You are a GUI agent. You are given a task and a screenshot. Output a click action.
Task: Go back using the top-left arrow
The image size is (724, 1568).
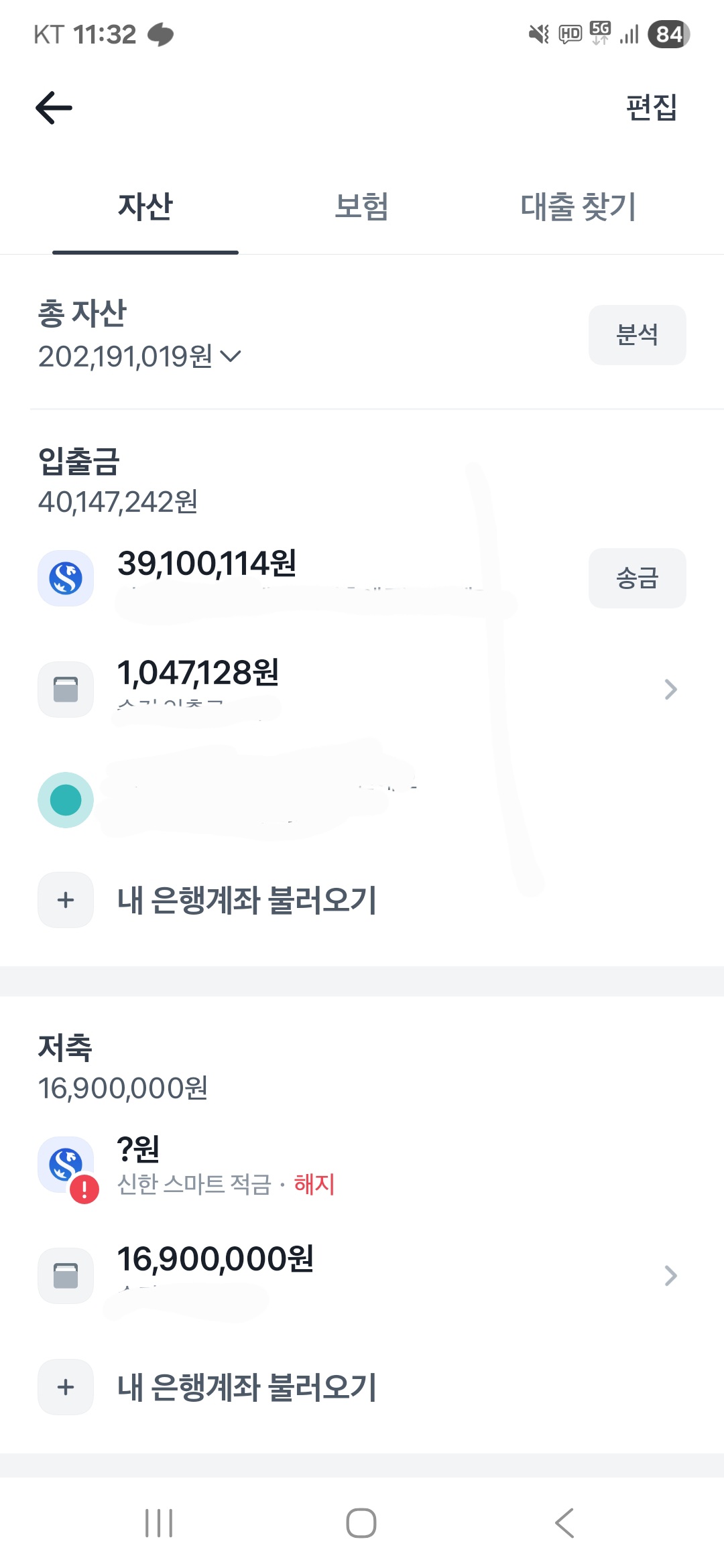[54, 108]
